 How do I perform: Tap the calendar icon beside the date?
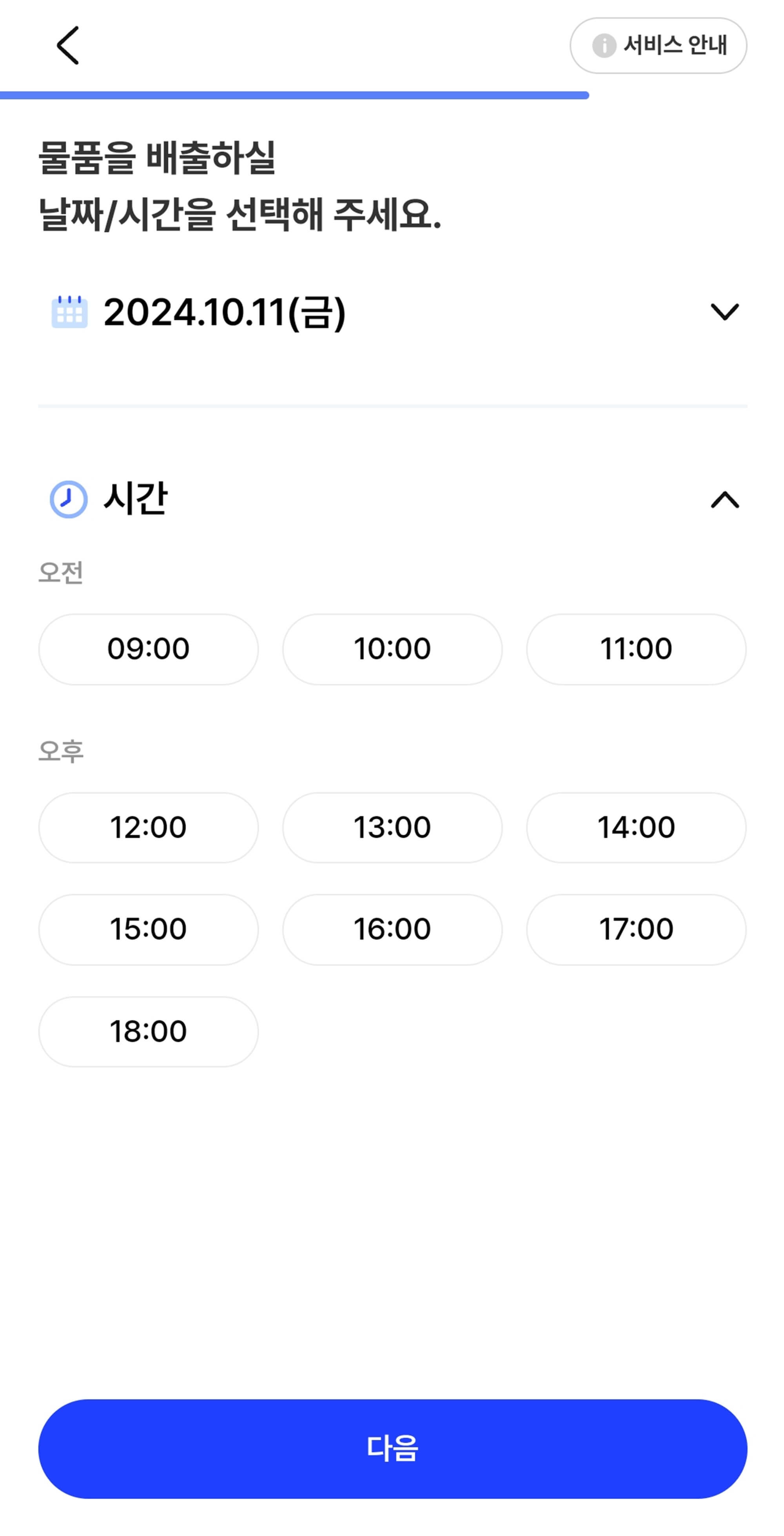[70, 314]
